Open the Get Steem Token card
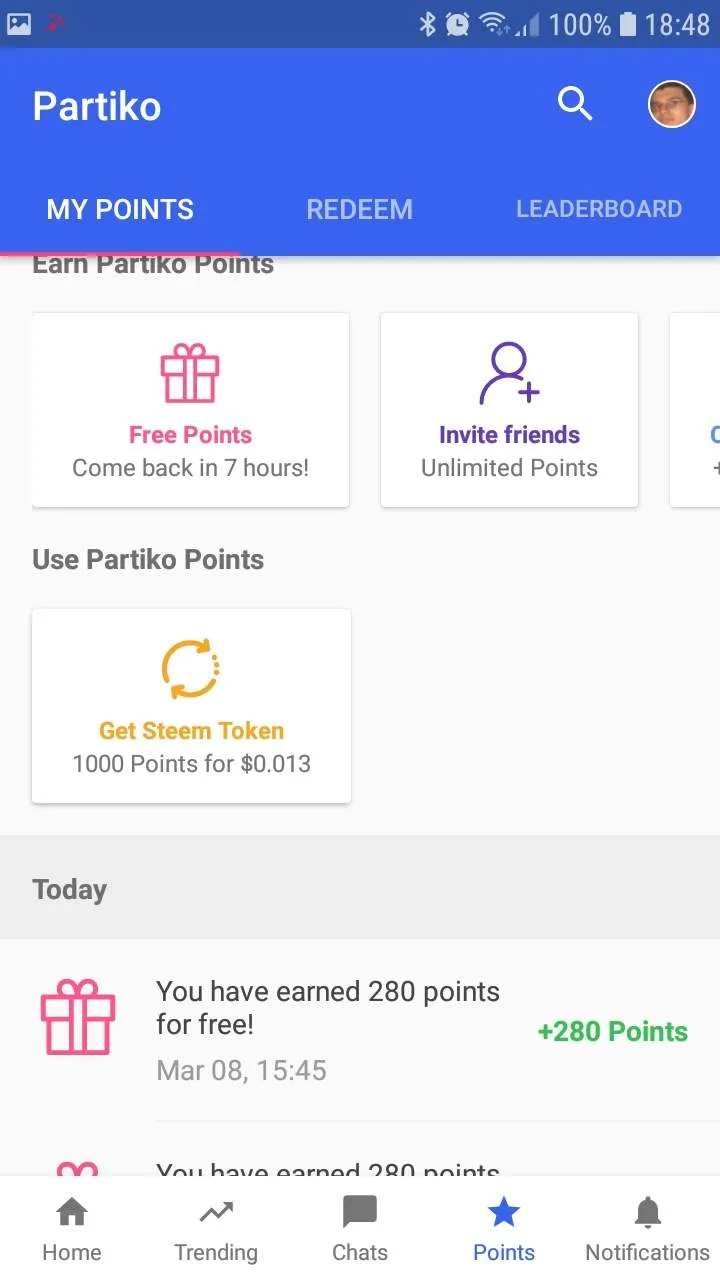The image size is (720, 1280). (x=191, y=706)
